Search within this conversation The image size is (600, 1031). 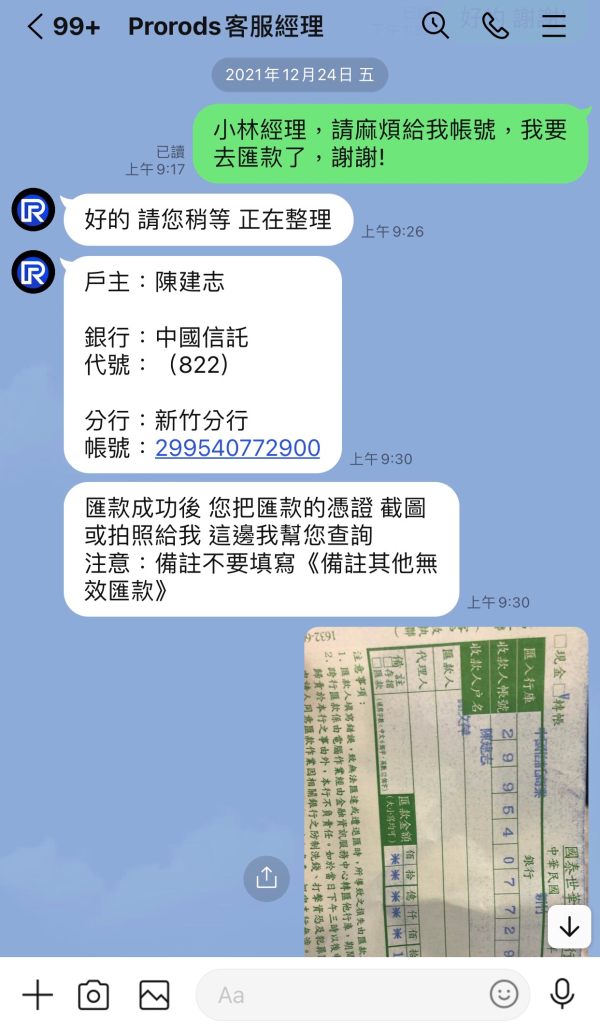point(434,25)
